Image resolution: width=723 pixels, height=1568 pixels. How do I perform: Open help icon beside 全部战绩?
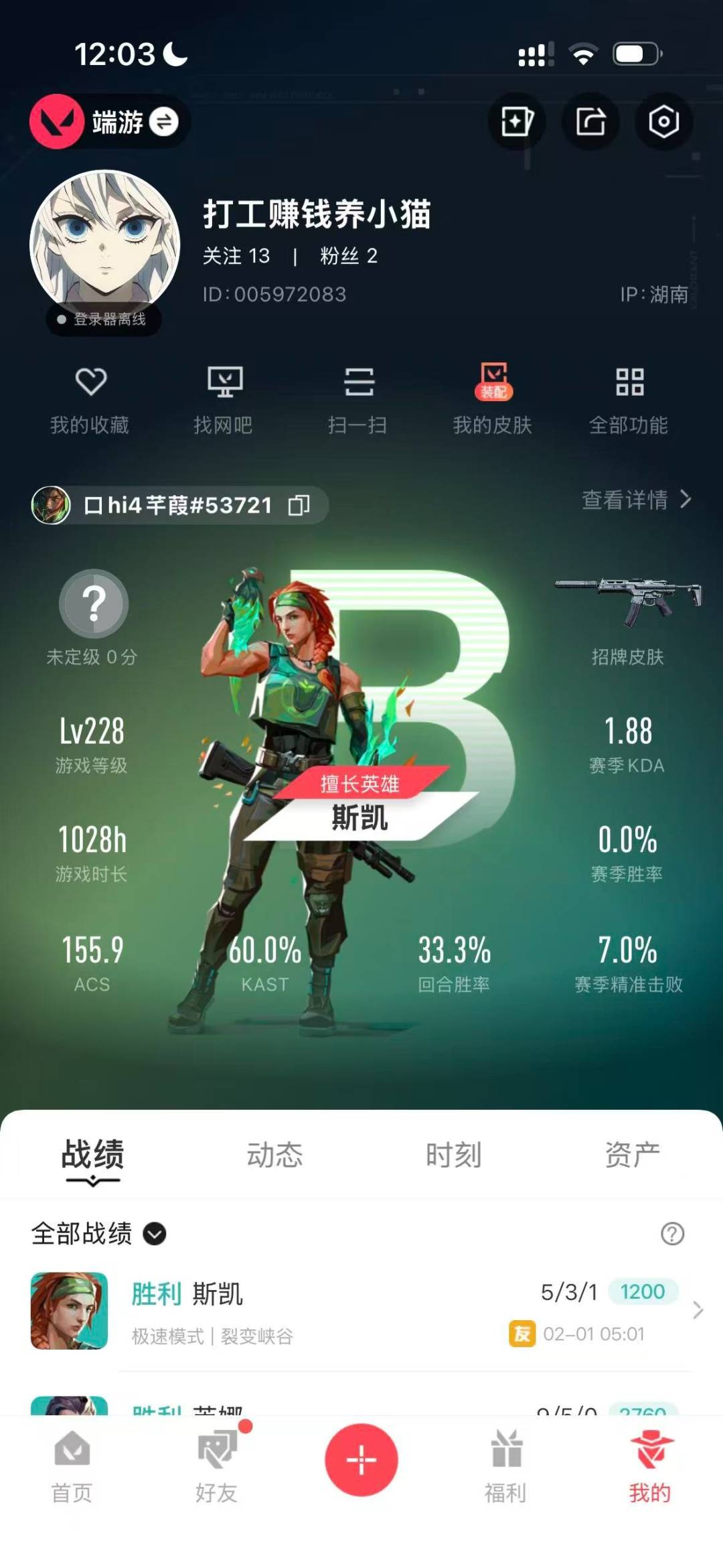coord(672,1234)
